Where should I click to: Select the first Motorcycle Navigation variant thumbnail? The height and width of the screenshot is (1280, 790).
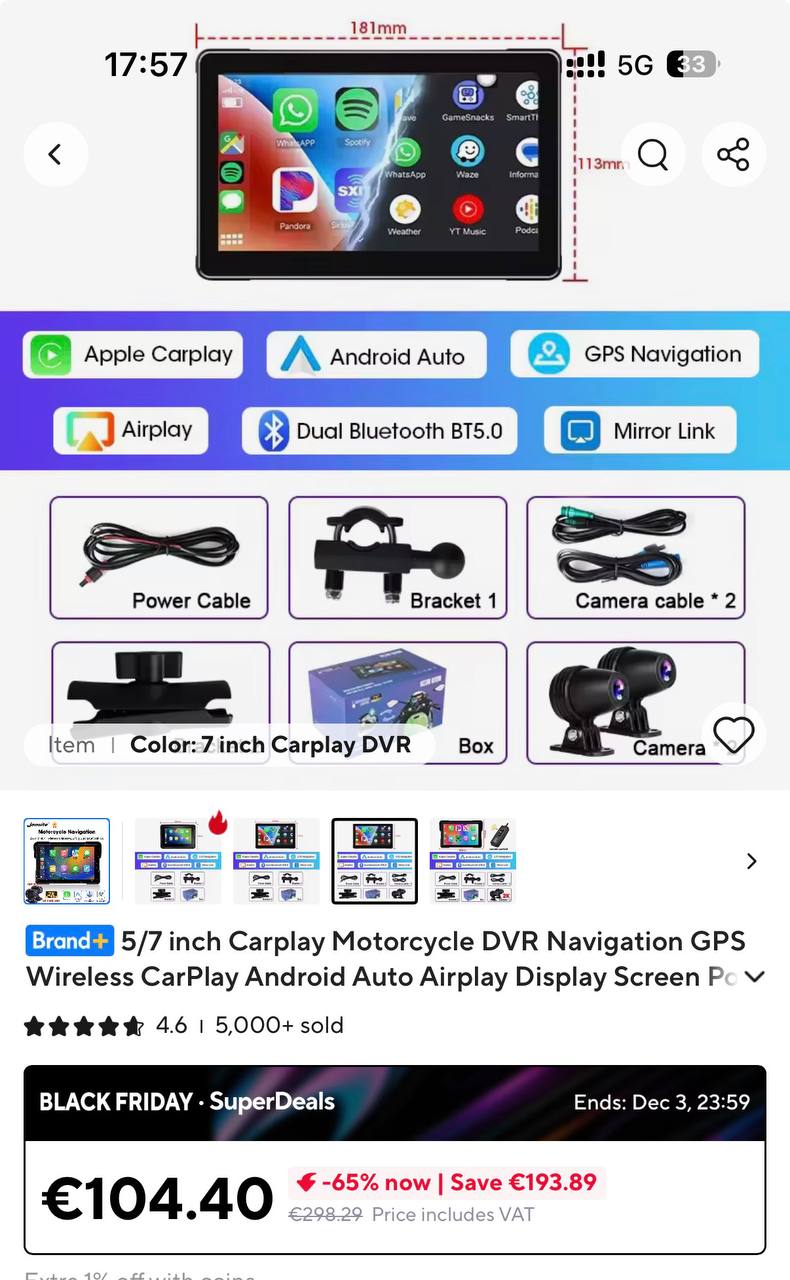[x=67, y=861]
